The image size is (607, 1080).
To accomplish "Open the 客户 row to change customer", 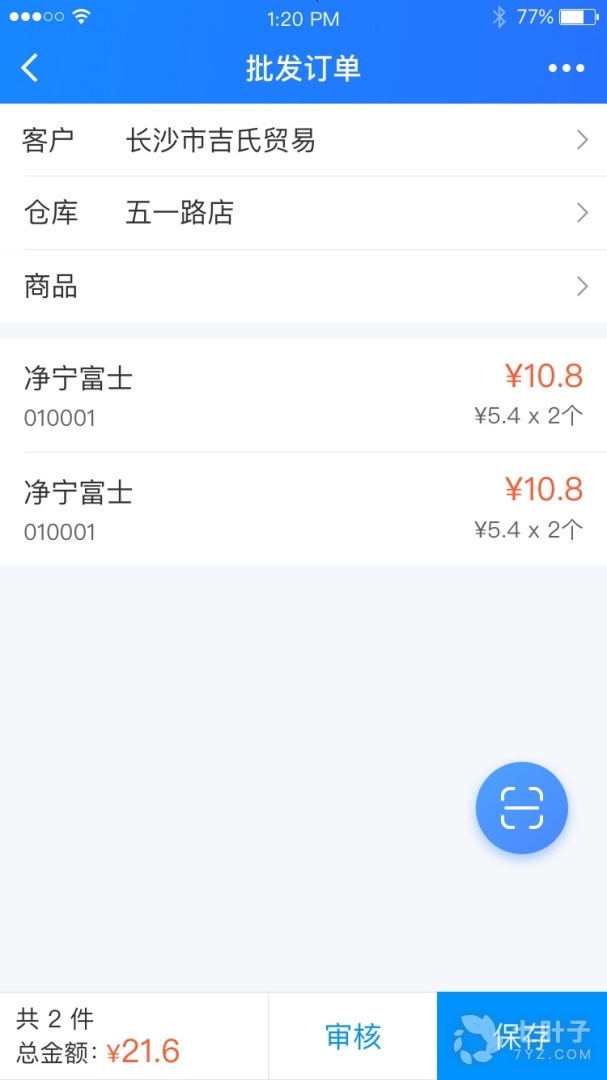I will 303,141.
